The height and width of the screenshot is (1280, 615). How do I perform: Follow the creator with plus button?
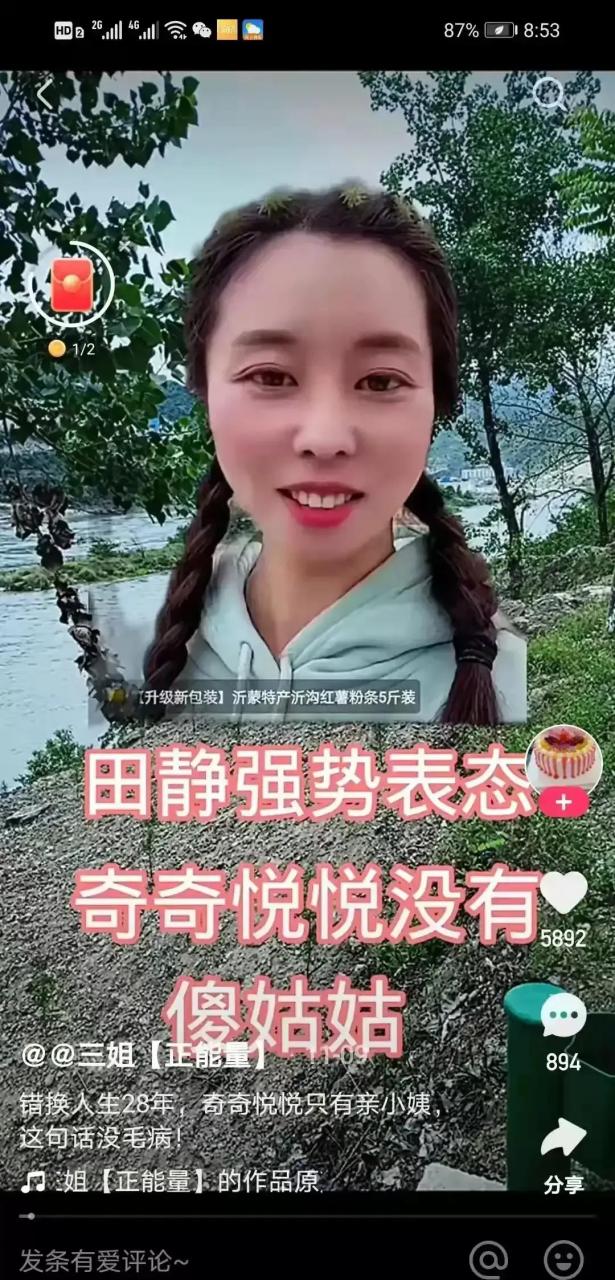563,801
